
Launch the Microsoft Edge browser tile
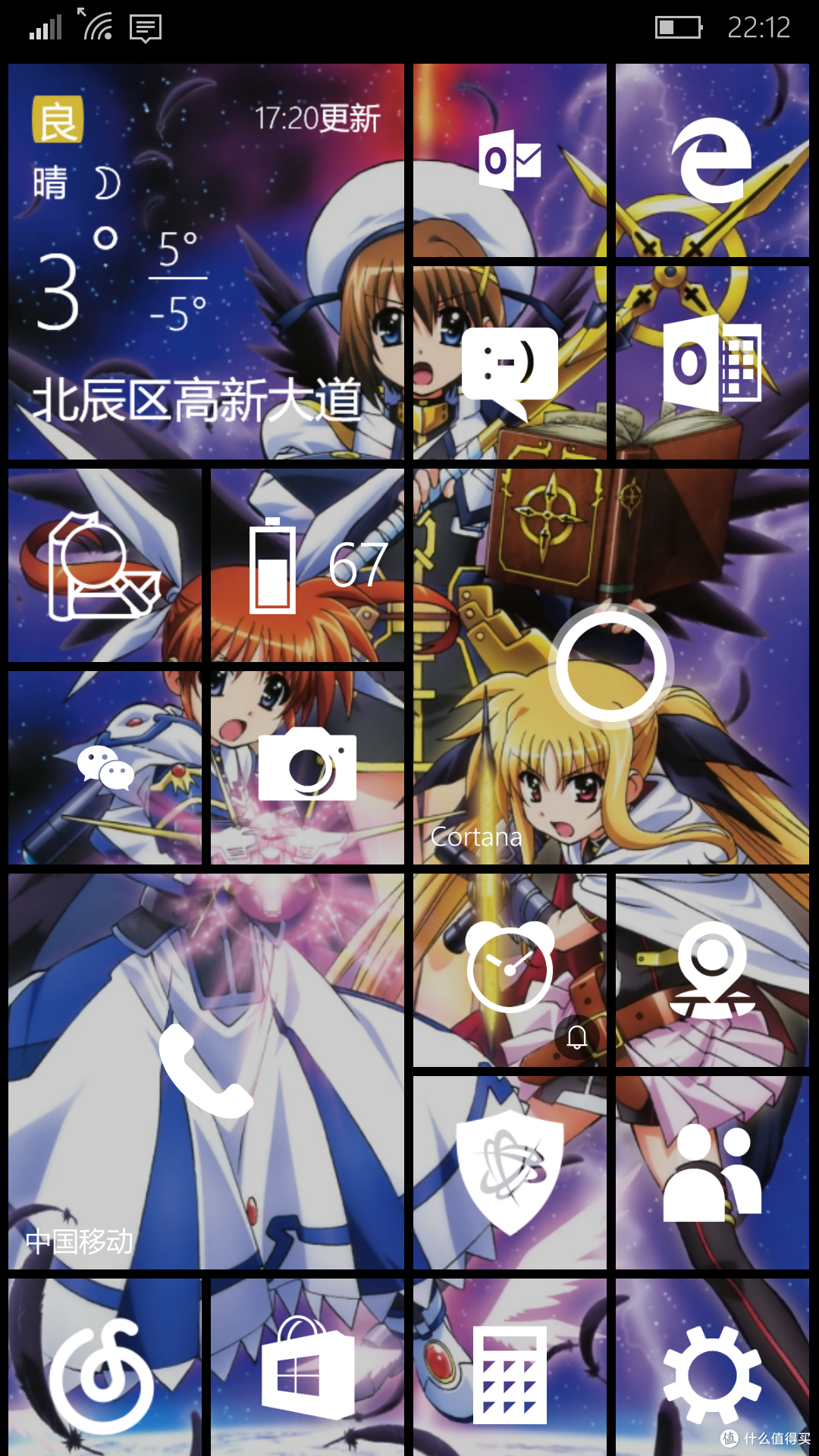tap(712, 161)
